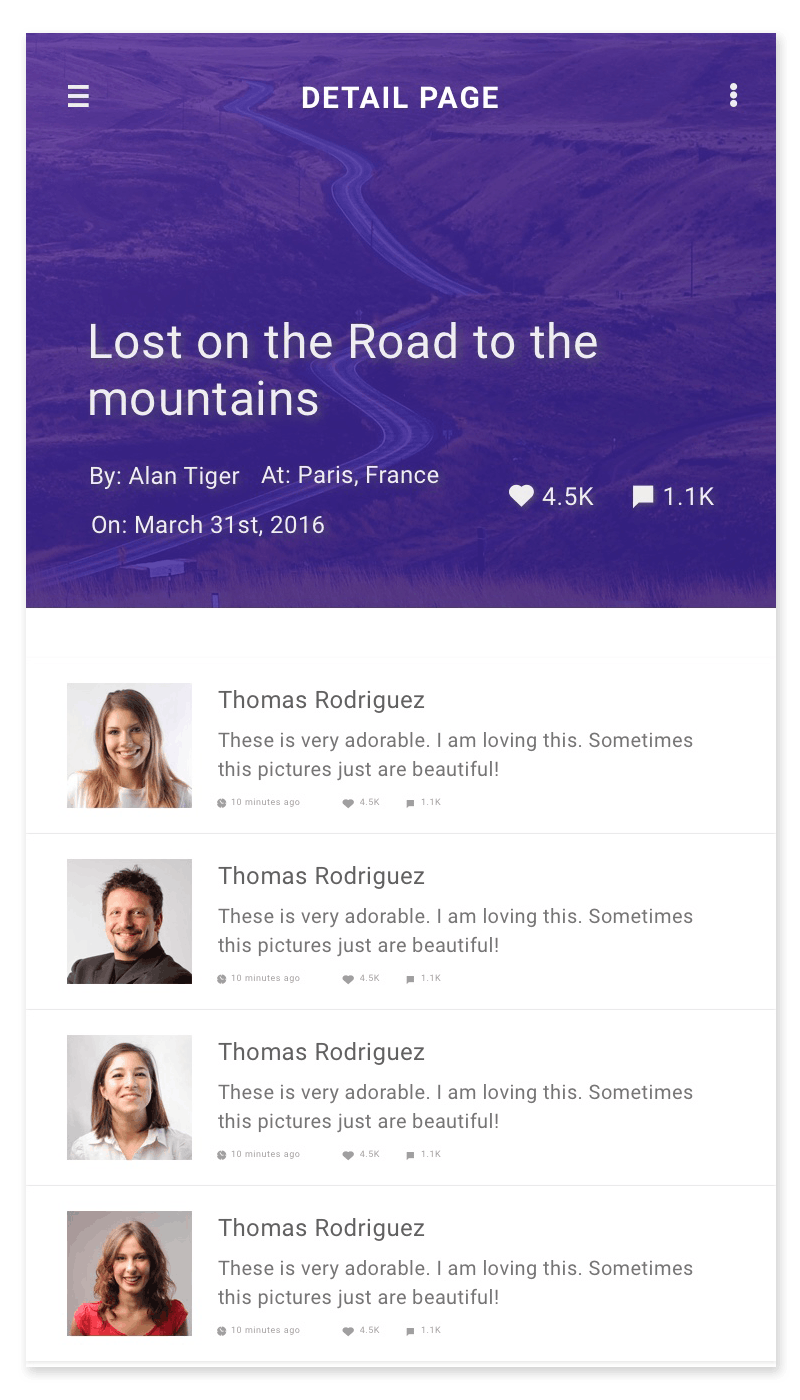Open comments on the Lost on the Road article
The height and width of the screenshot is (1400, 800).
(643, 497)
